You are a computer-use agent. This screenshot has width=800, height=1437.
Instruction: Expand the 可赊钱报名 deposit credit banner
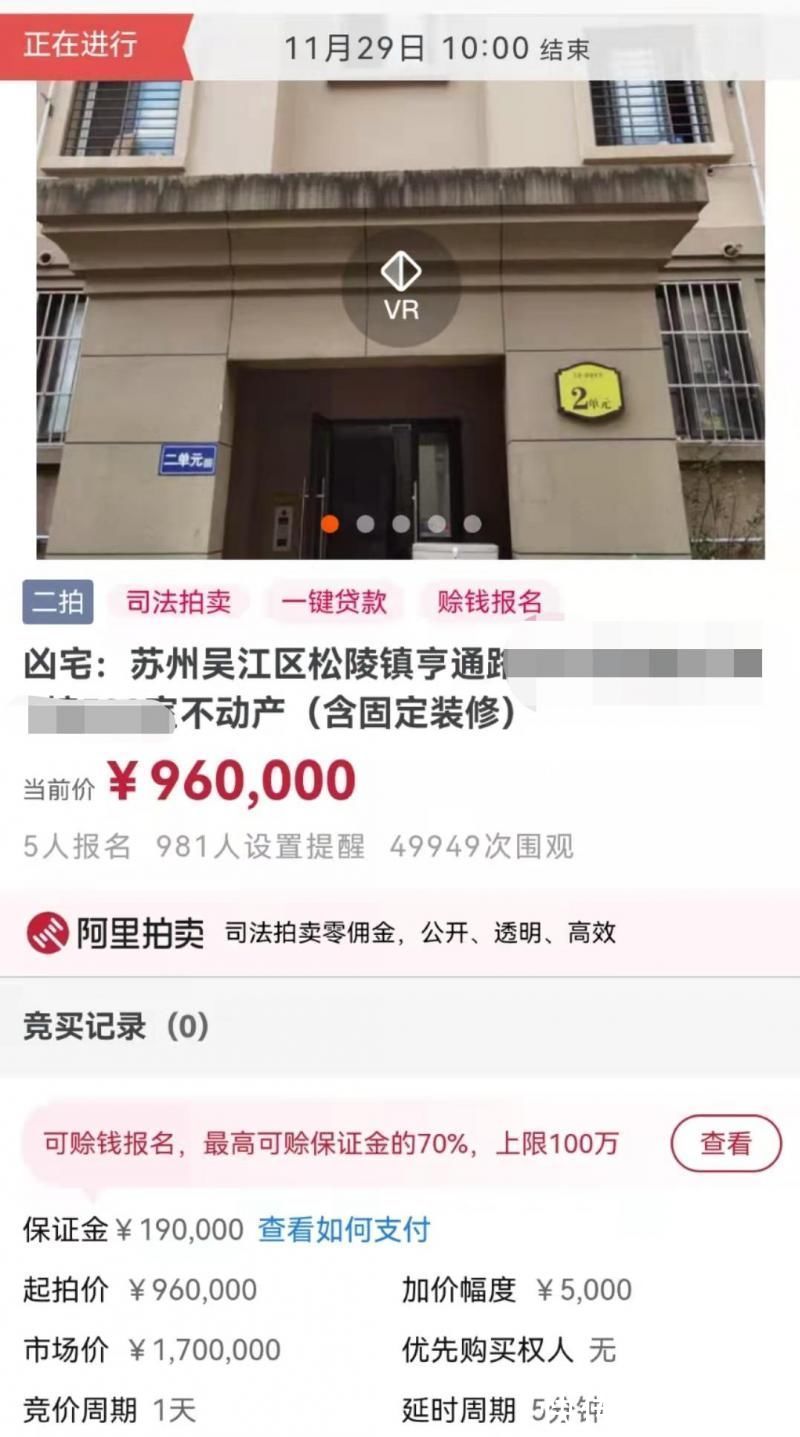[x=330, y=1143]
